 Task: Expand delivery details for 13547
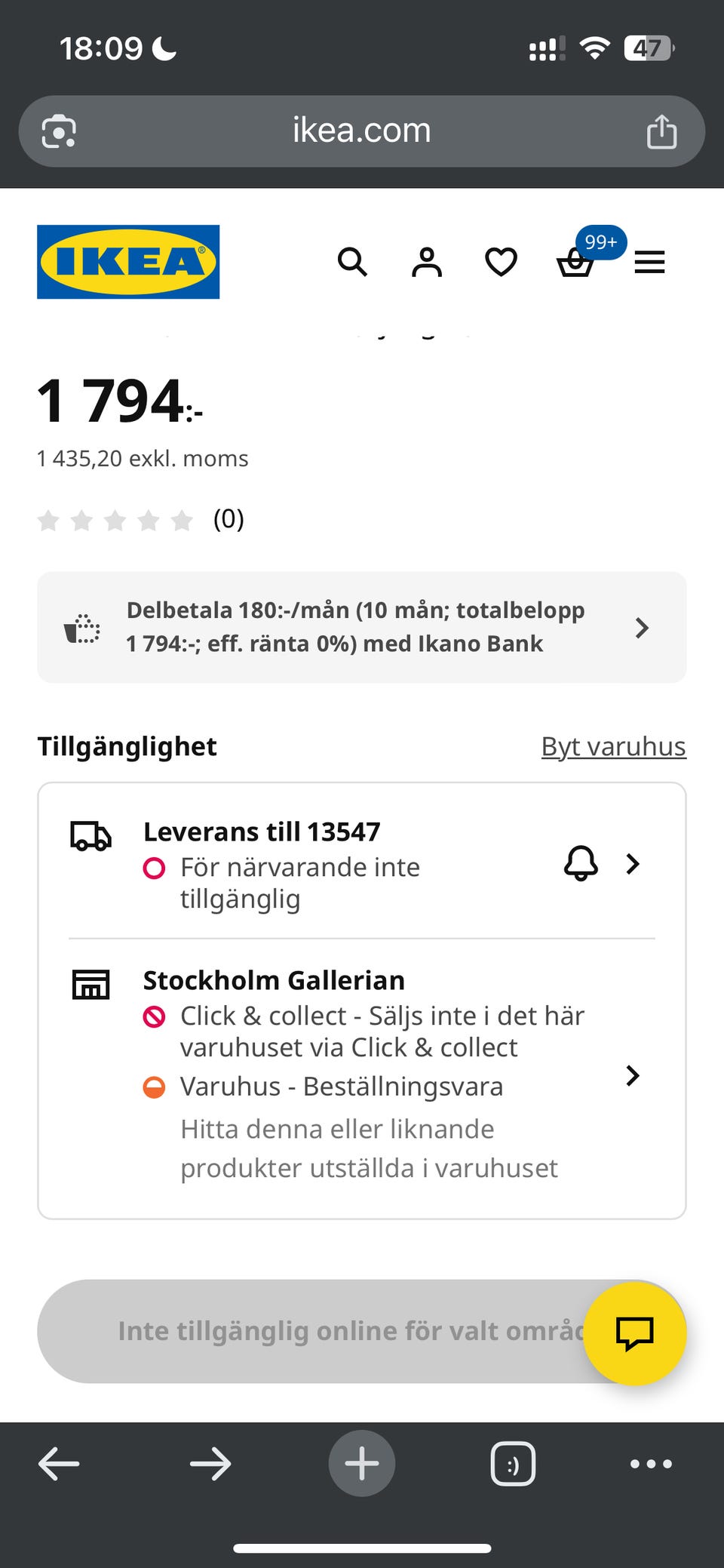633,865
